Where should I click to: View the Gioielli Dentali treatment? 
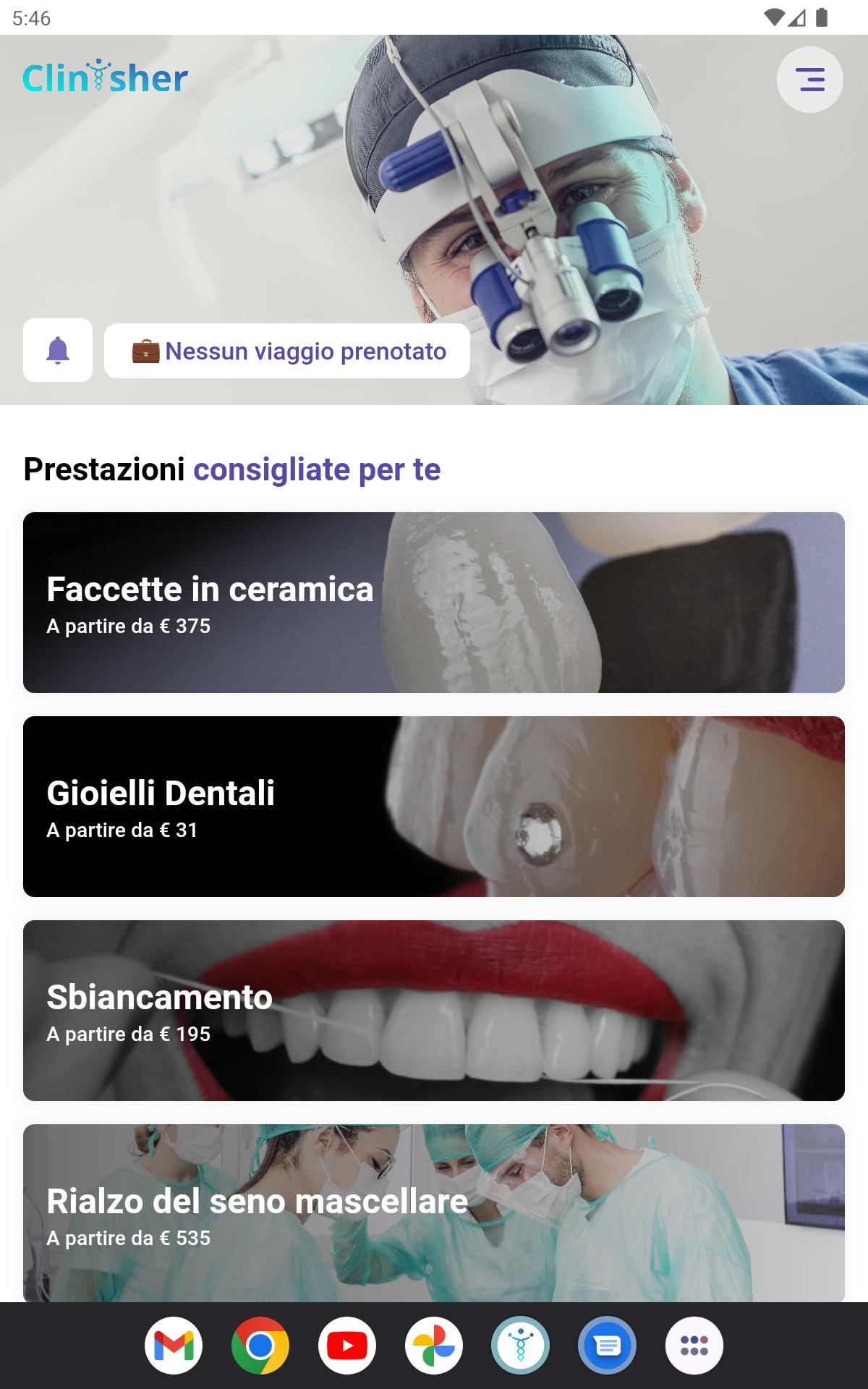434,807
